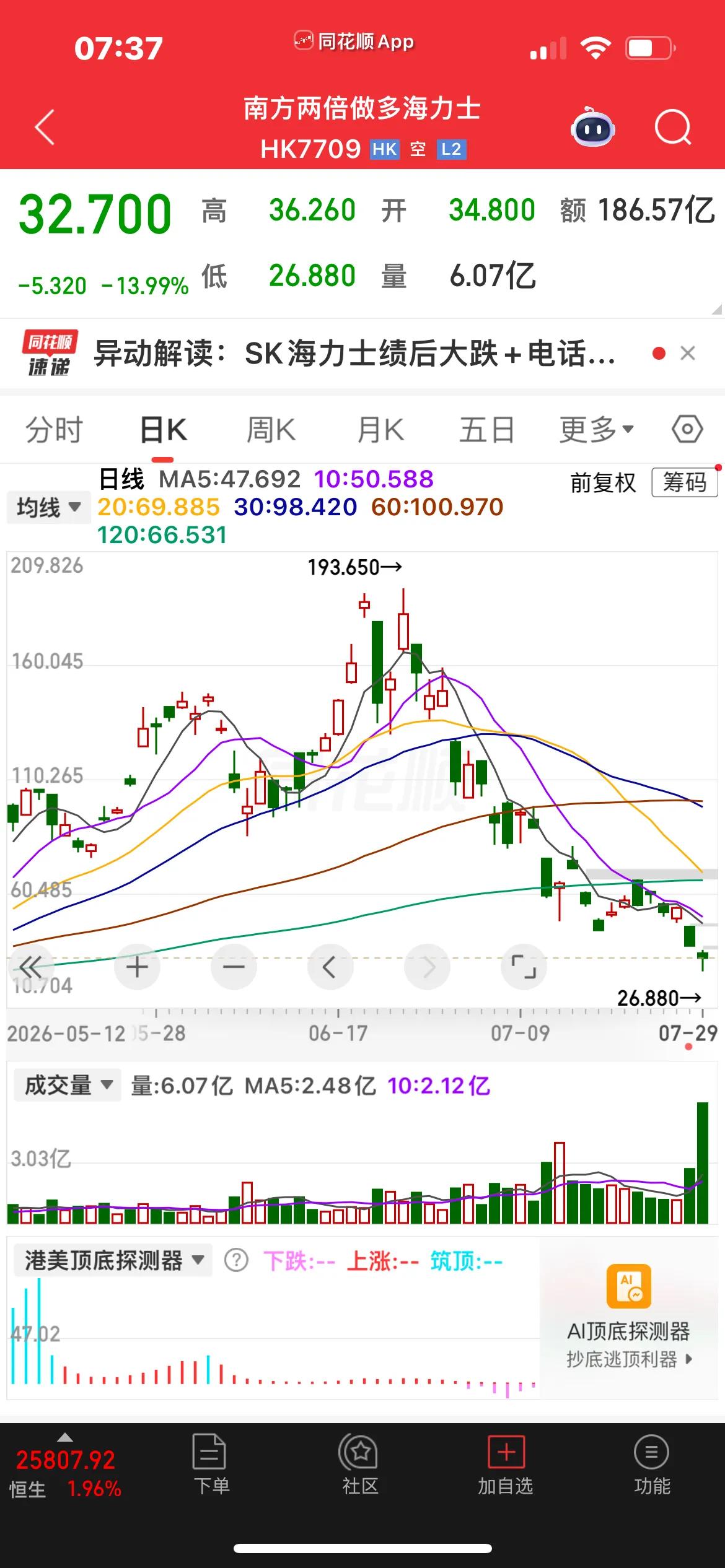Dismiss the 同花顺速递 news banner
725x1568 pixels.
pyautogui.click(x=688, y=354)
